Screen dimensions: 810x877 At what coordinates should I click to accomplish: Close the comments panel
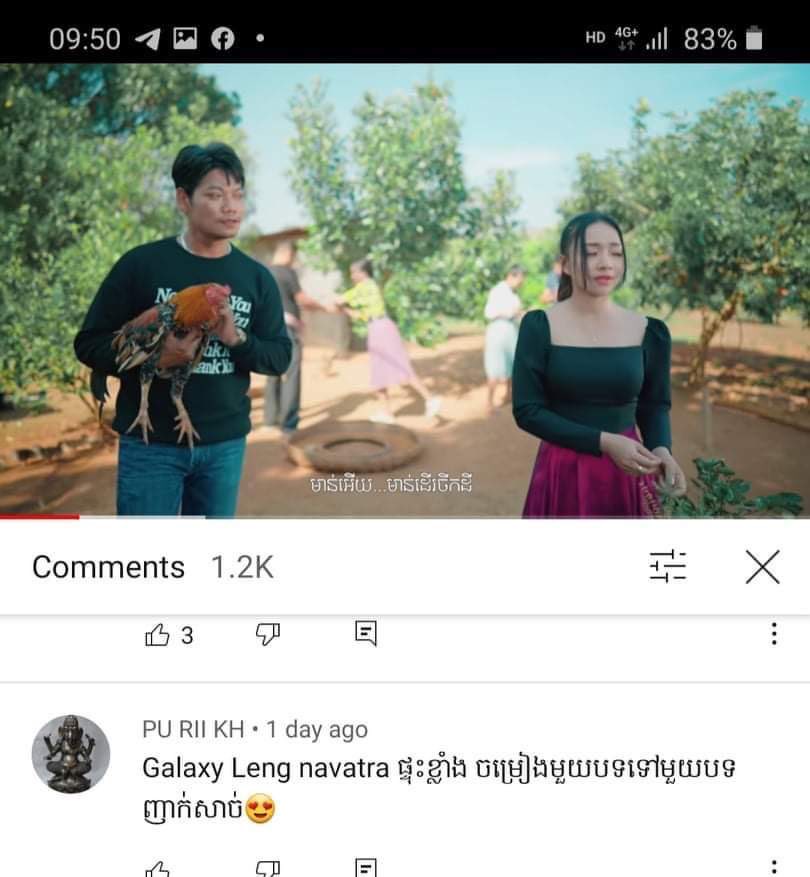click(x=762, y=567)
